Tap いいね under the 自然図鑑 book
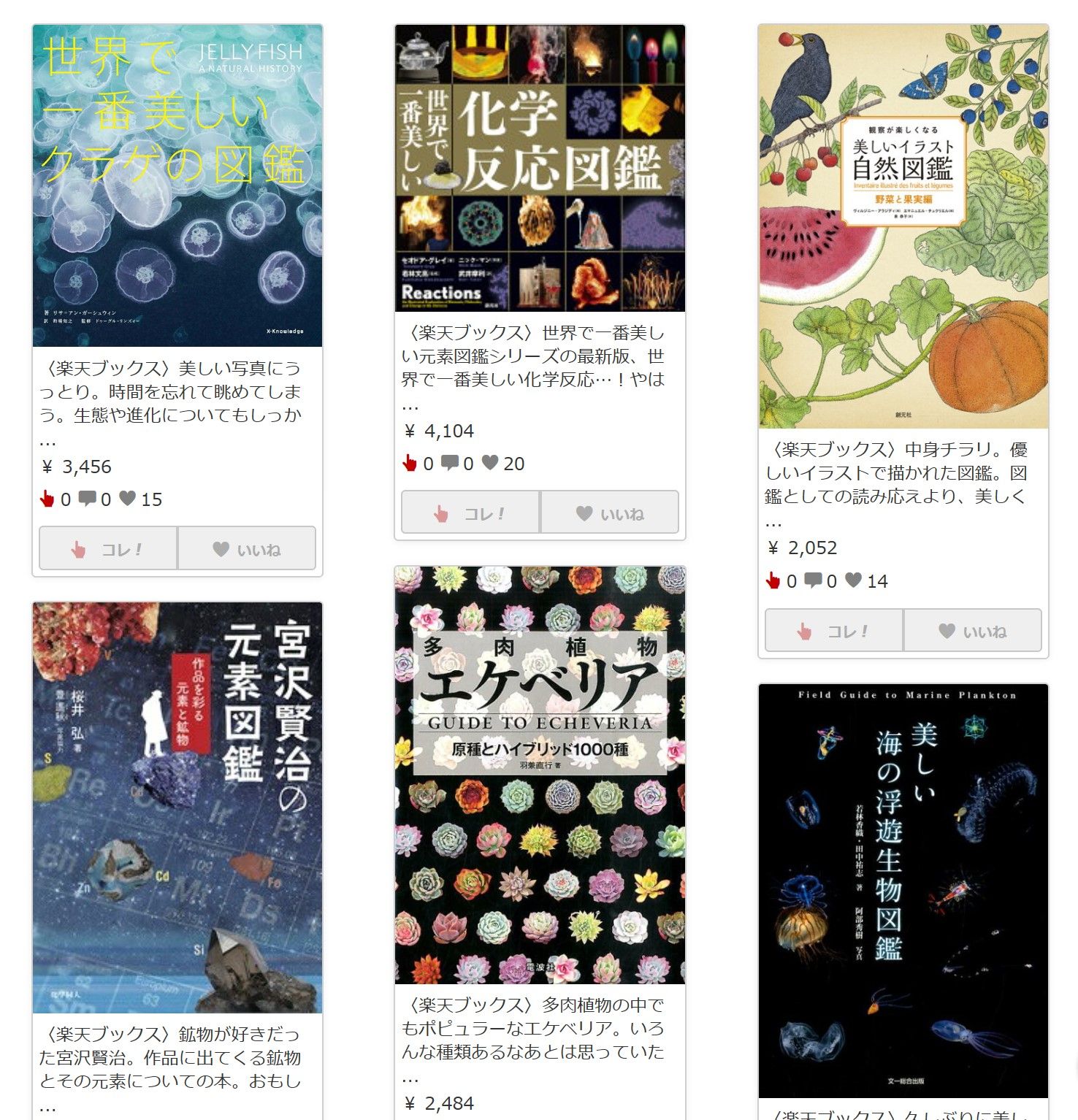The image size is (1078, 1120). (x=972, y=630)
